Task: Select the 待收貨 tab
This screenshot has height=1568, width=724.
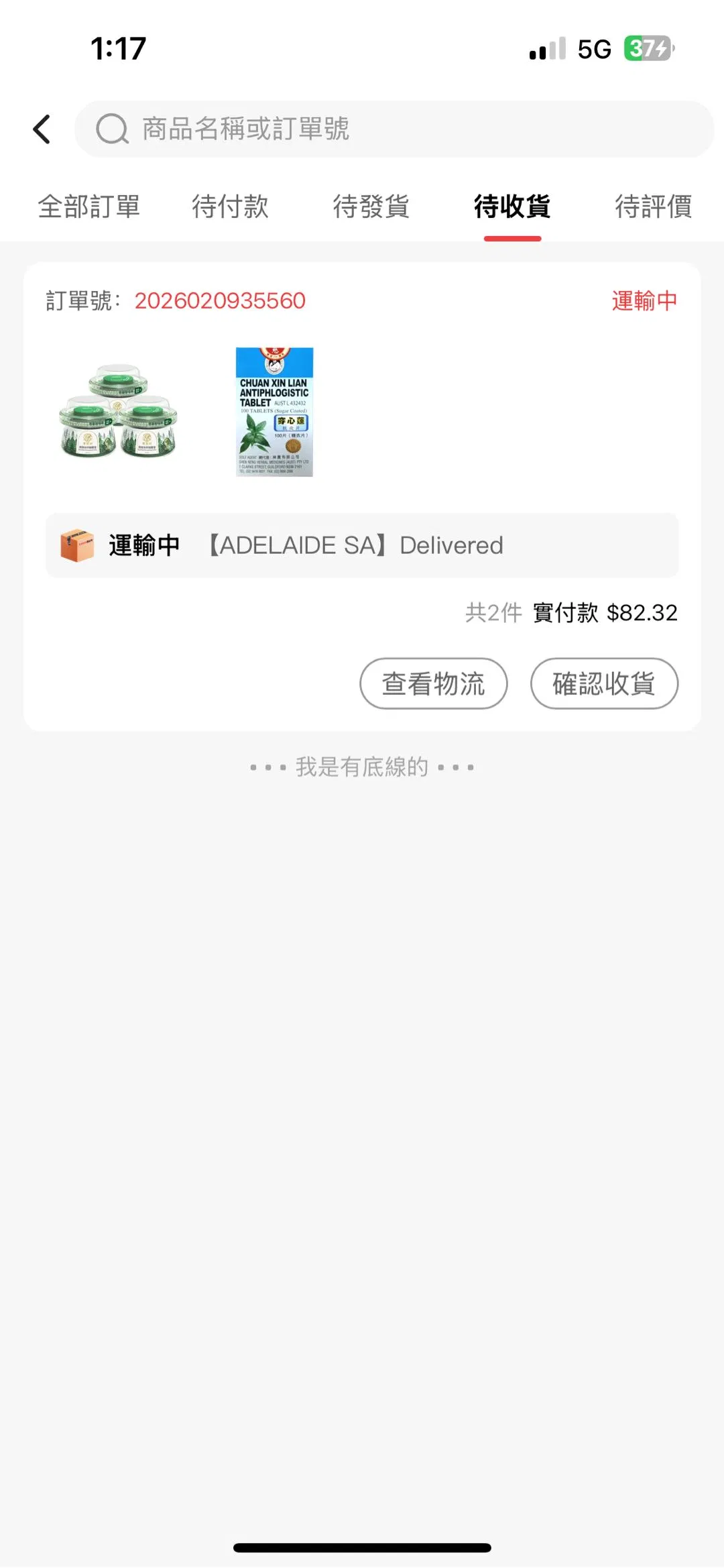Action: pos(512,207)
